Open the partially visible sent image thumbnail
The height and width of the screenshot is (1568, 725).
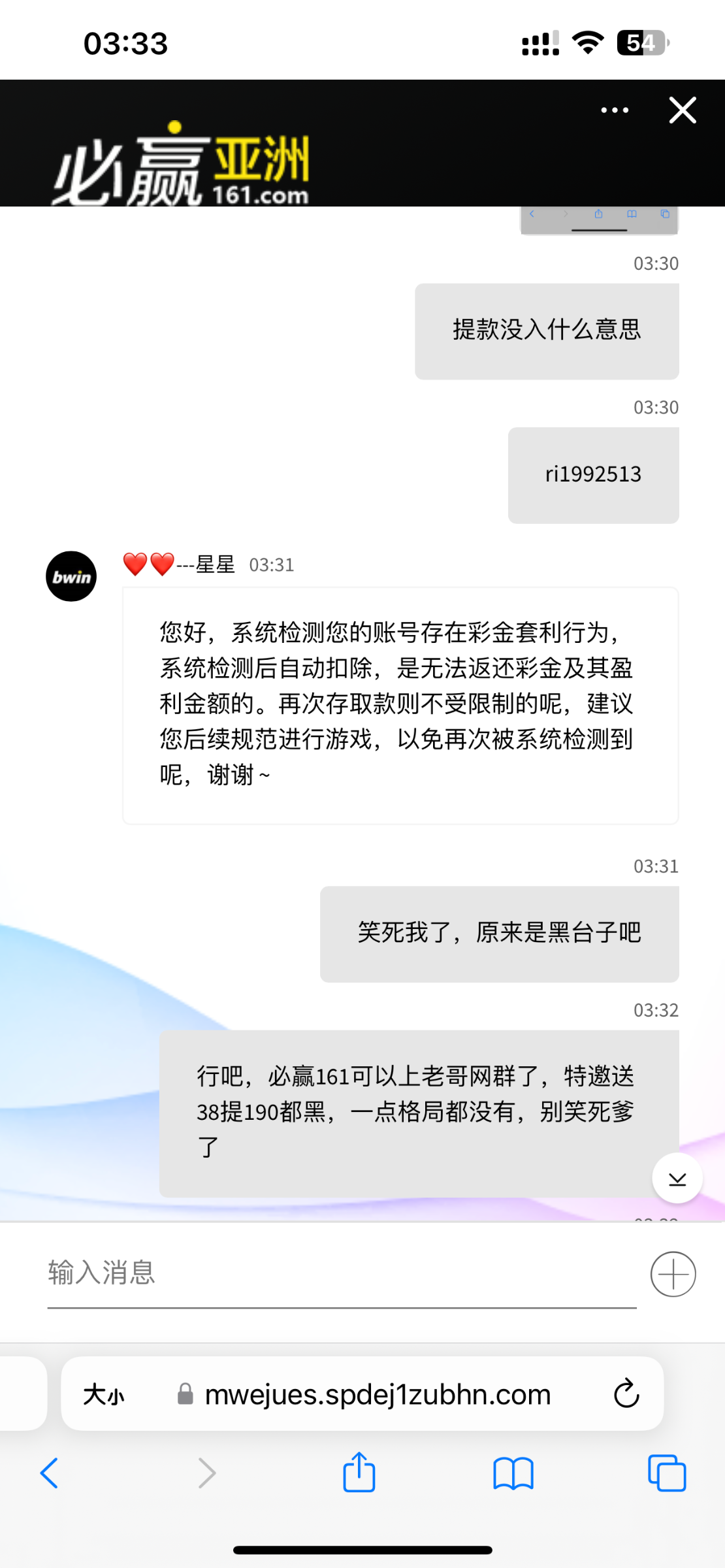point(599,220)
